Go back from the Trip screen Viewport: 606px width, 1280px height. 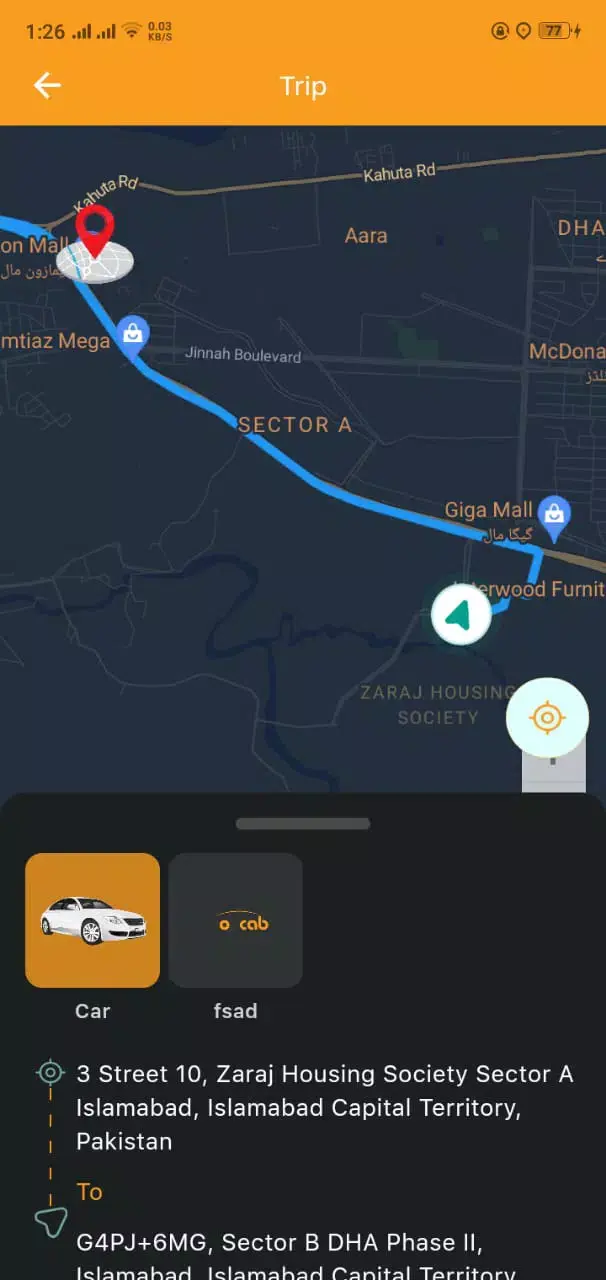coord(47,86)
